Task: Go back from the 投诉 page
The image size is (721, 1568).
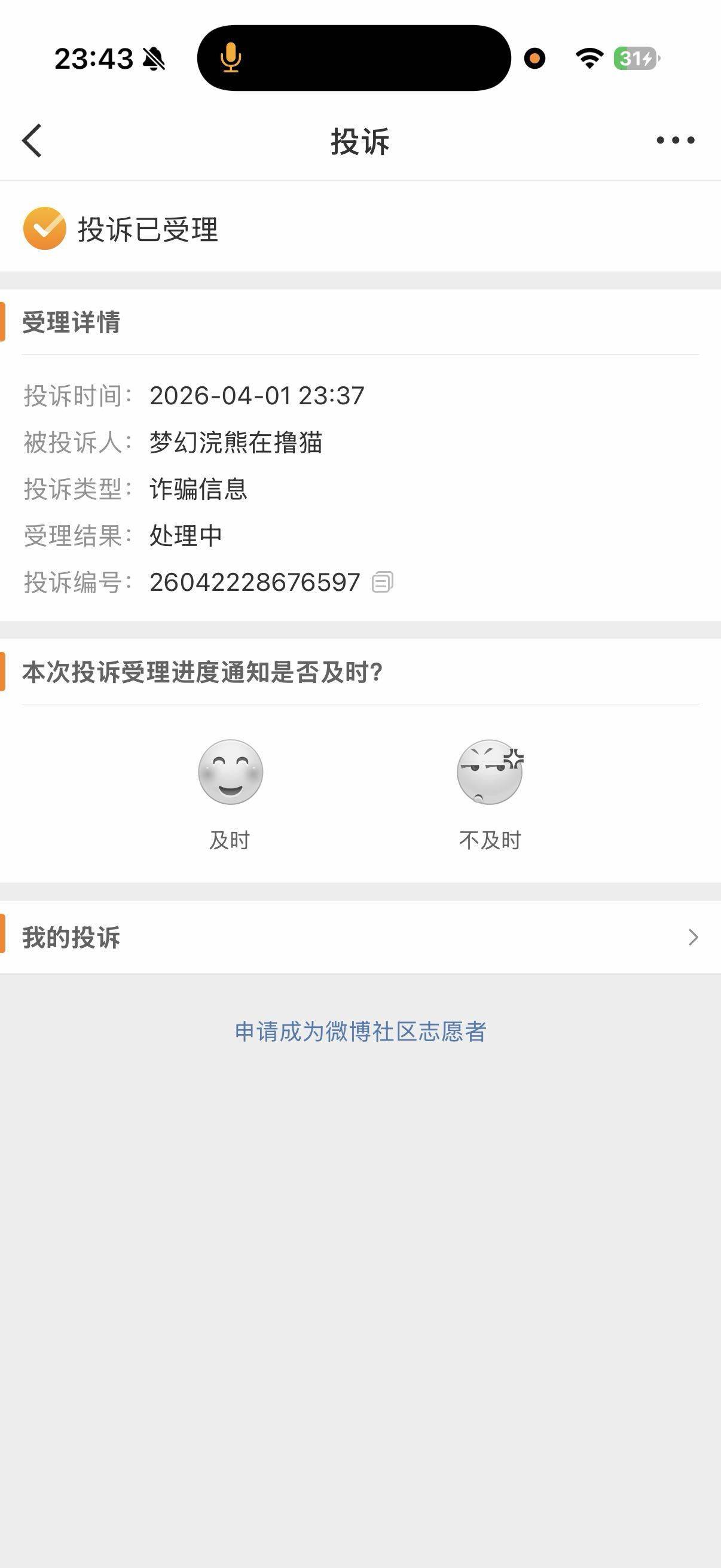Action: (32, 141)
